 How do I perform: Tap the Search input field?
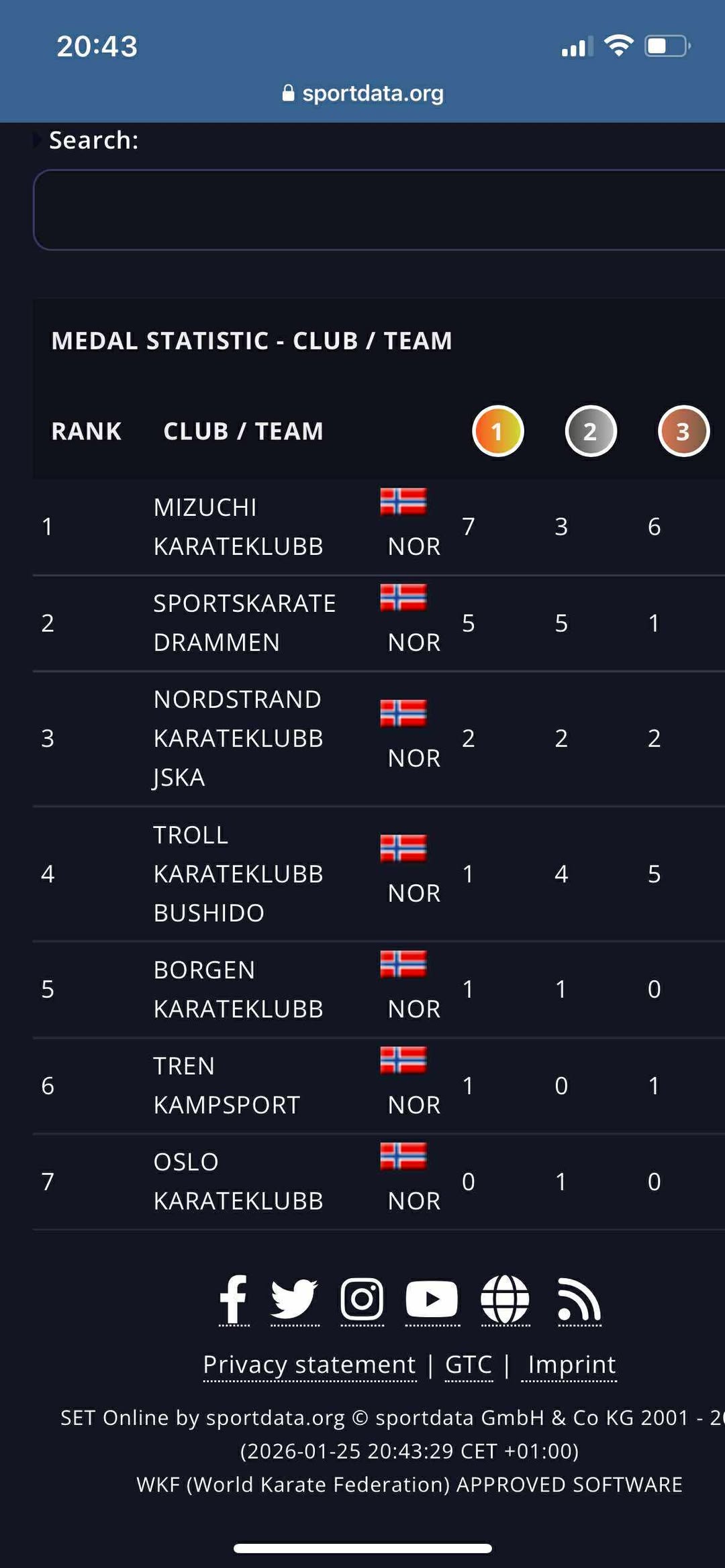point(379,210)
